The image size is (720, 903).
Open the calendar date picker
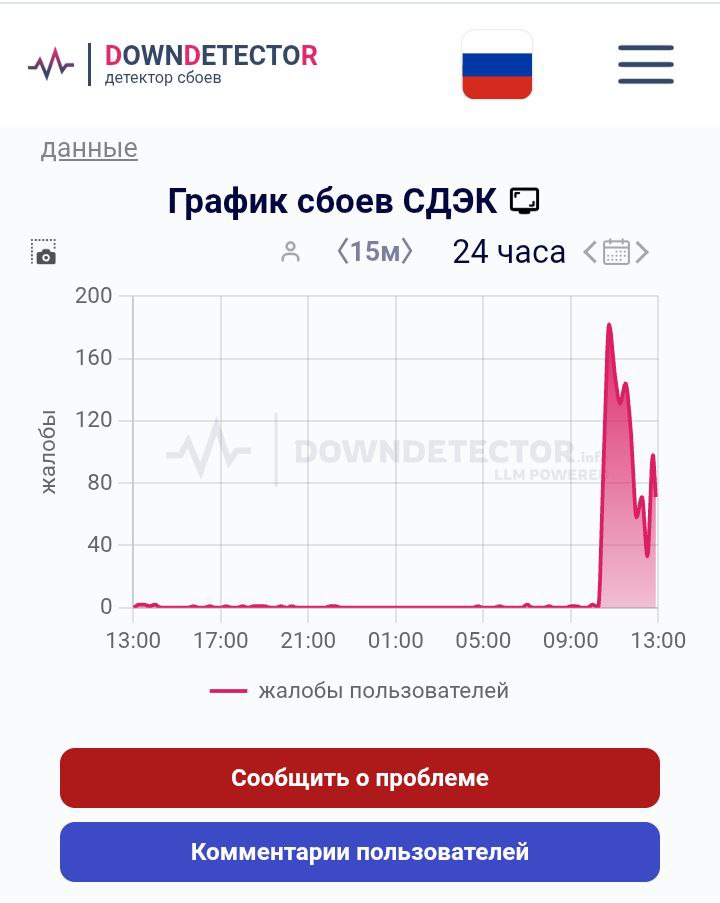point(616,252)
